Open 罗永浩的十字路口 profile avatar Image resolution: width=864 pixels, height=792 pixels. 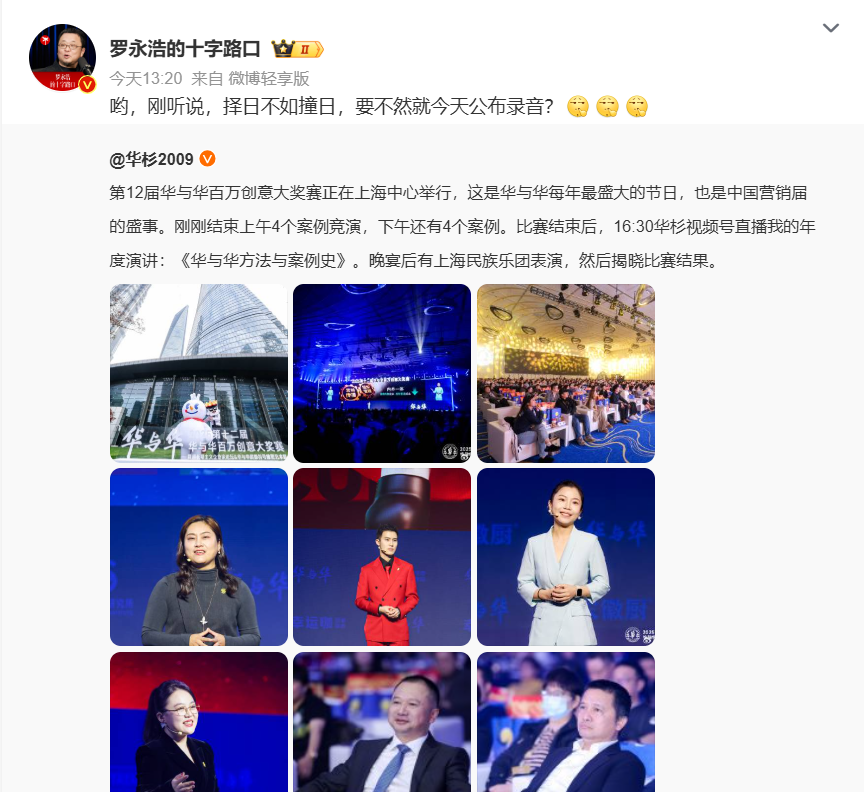coord(62,59)
